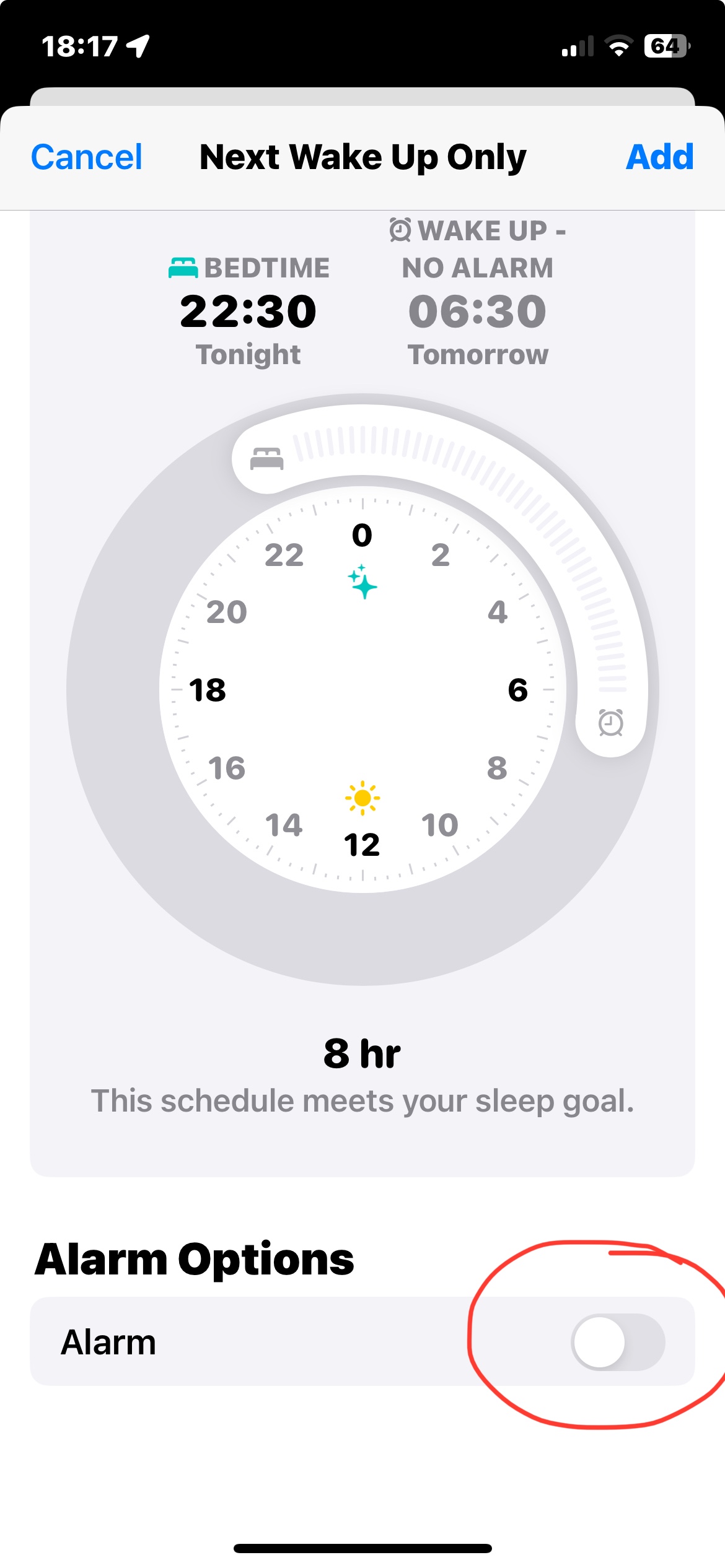
Task: Tap the 06:30 wake-up time display
Action: [x=478, y=310]
